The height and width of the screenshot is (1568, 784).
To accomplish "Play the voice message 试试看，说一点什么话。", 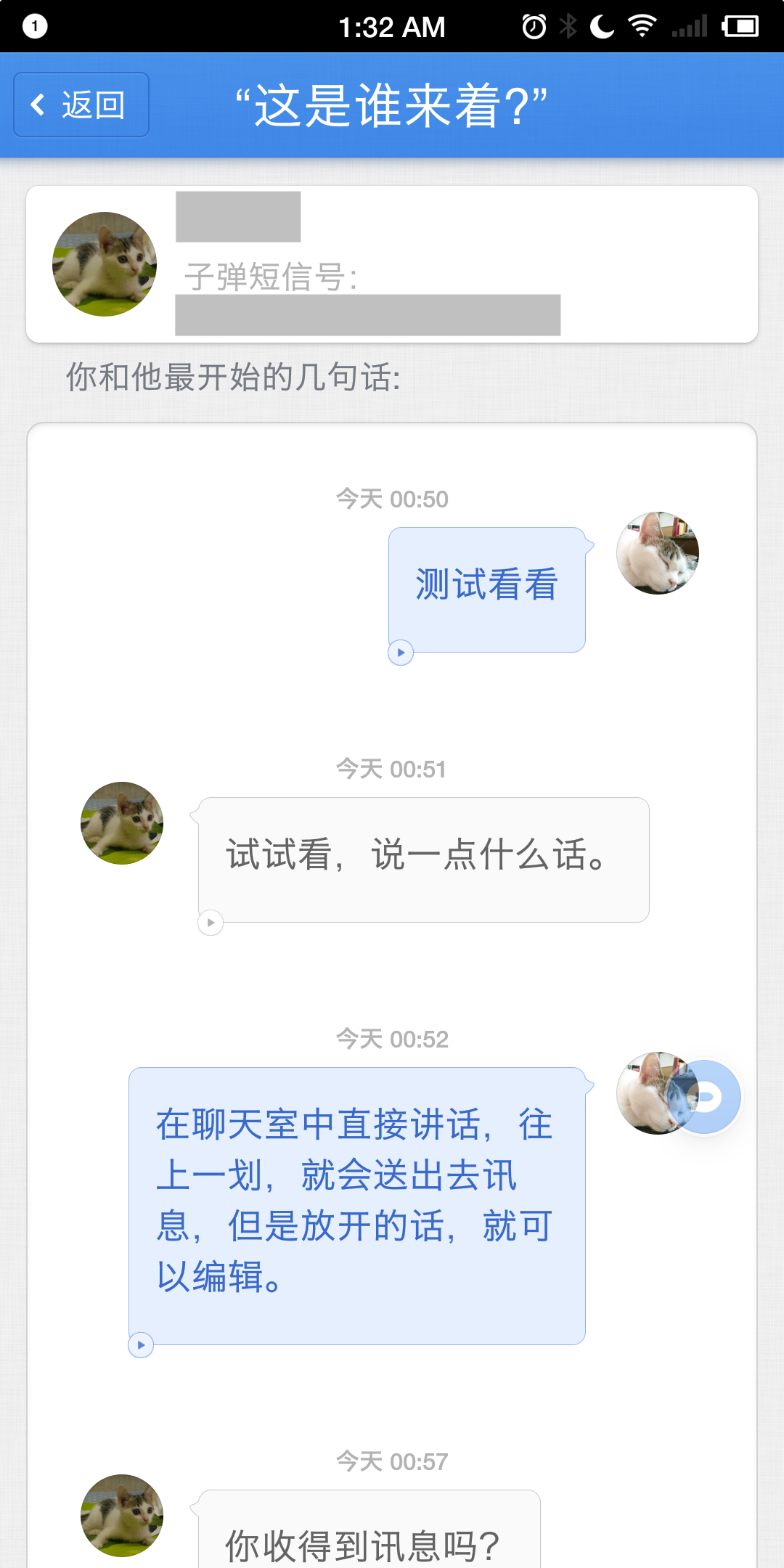I will click(x=211, y=922).
